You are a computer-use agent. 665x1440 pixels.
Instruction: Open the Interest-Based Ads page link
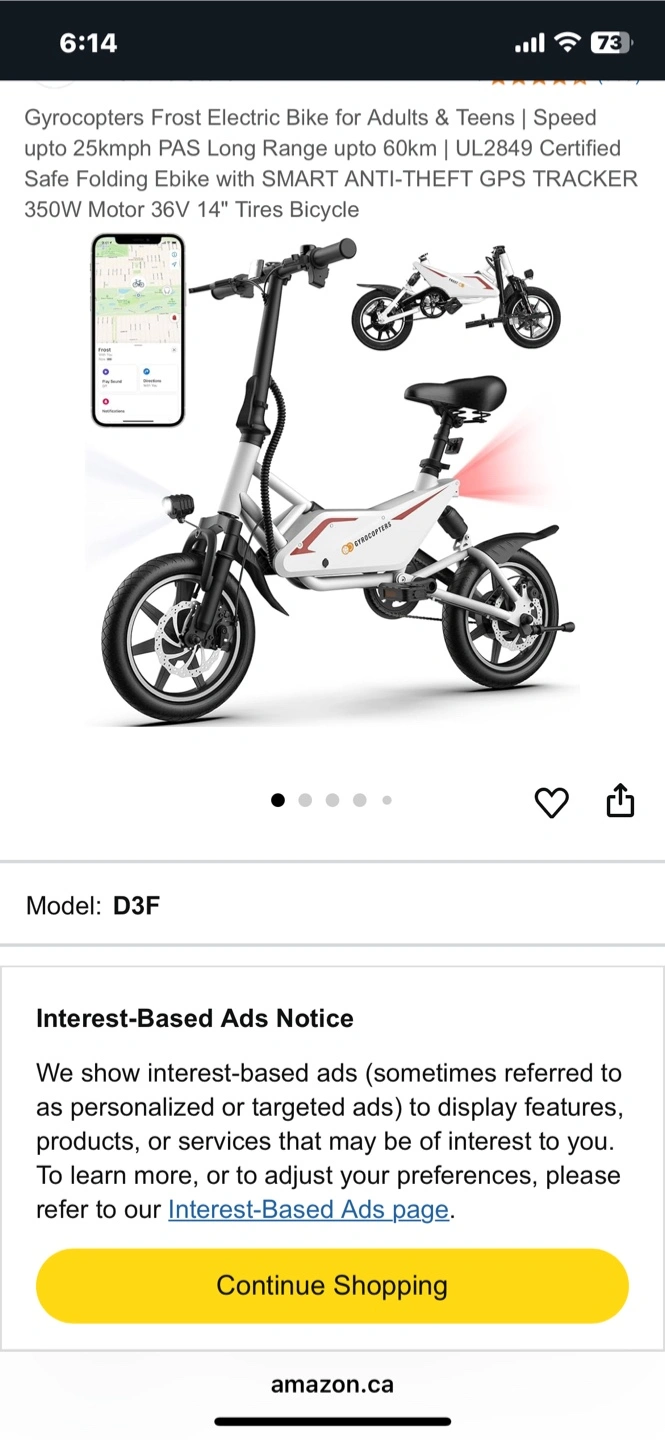coord(308,1209)
